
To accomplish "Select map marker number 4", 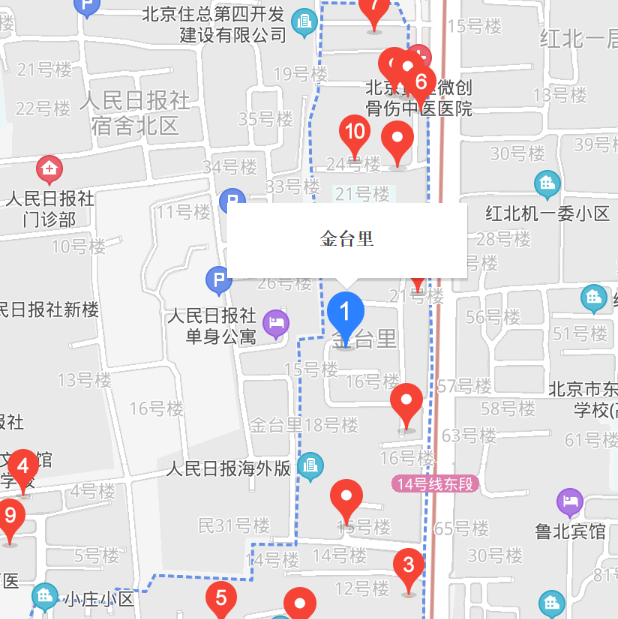I will coord(22,466).
